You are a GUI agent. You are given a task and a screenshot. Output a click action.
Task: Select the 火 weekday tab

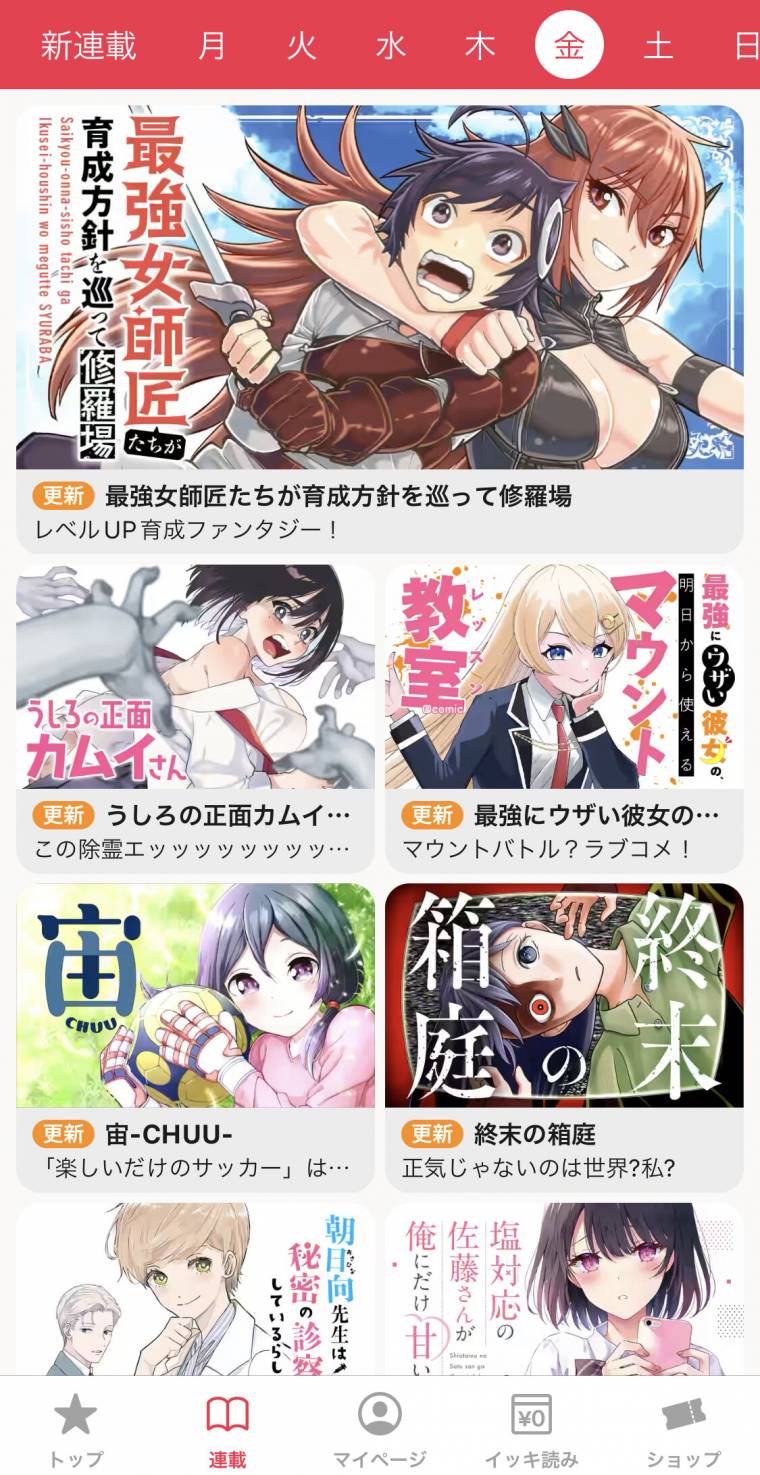click(x=301, y=46)
